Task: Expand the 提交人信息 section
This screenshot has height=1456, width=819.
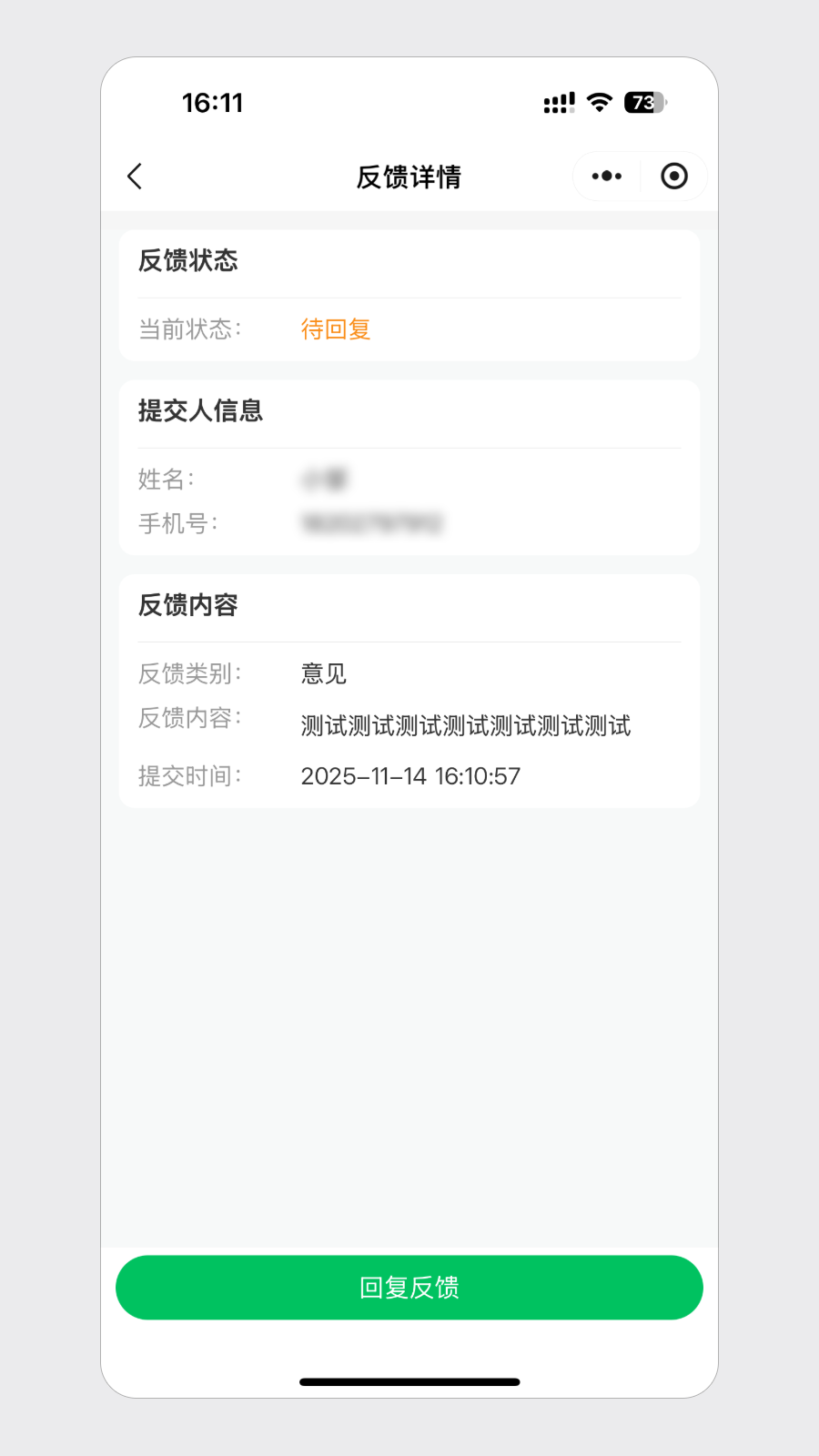Action: click(x=200, y=411)
